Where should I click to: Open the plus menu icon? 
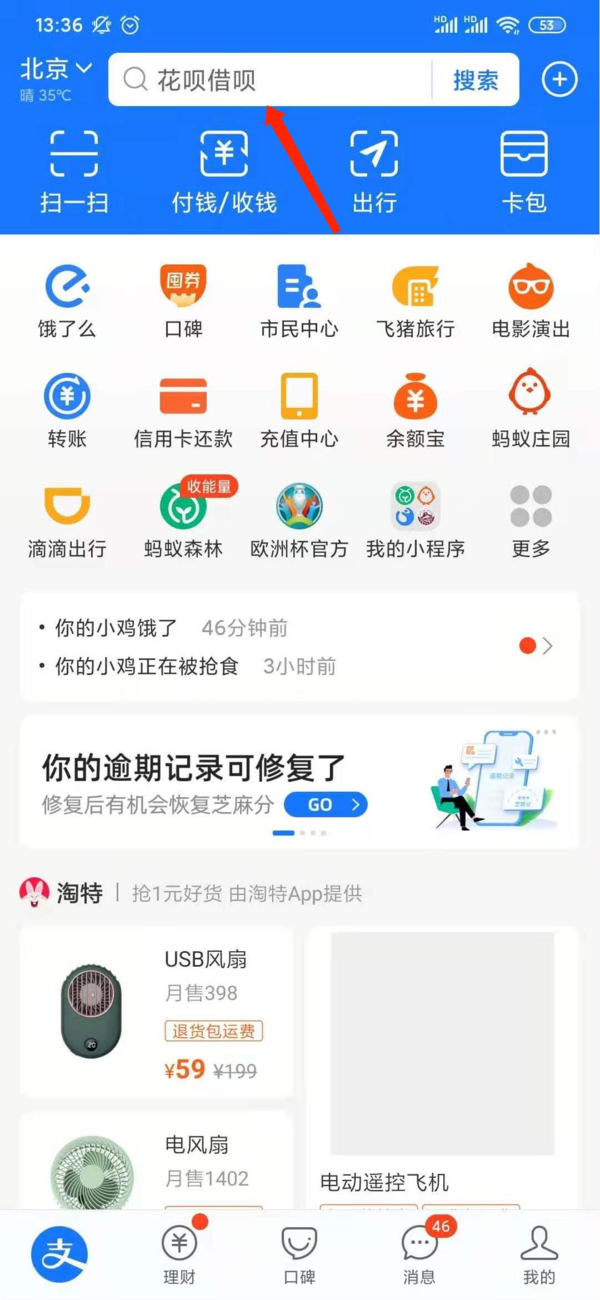coord(560,80)
